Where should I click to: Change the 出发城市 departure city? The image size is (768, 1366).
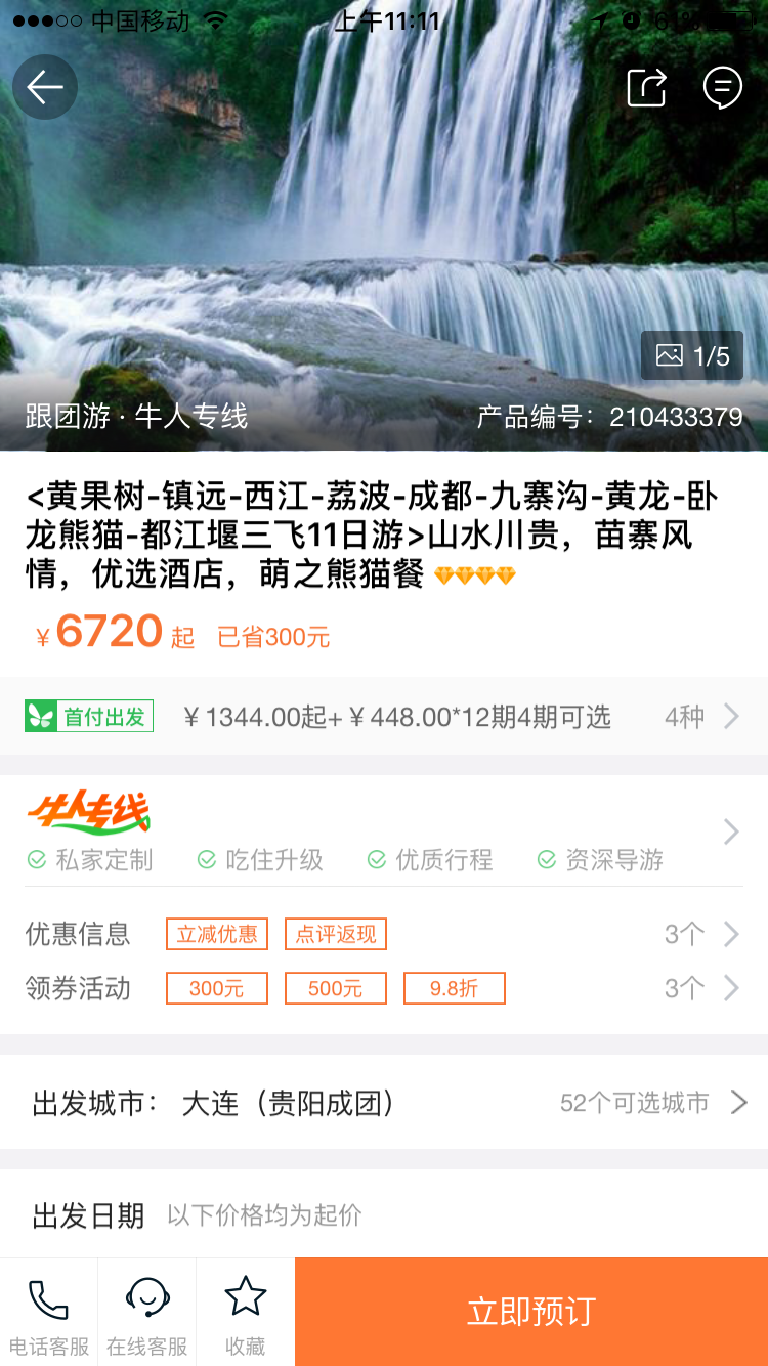[384, 1103]
